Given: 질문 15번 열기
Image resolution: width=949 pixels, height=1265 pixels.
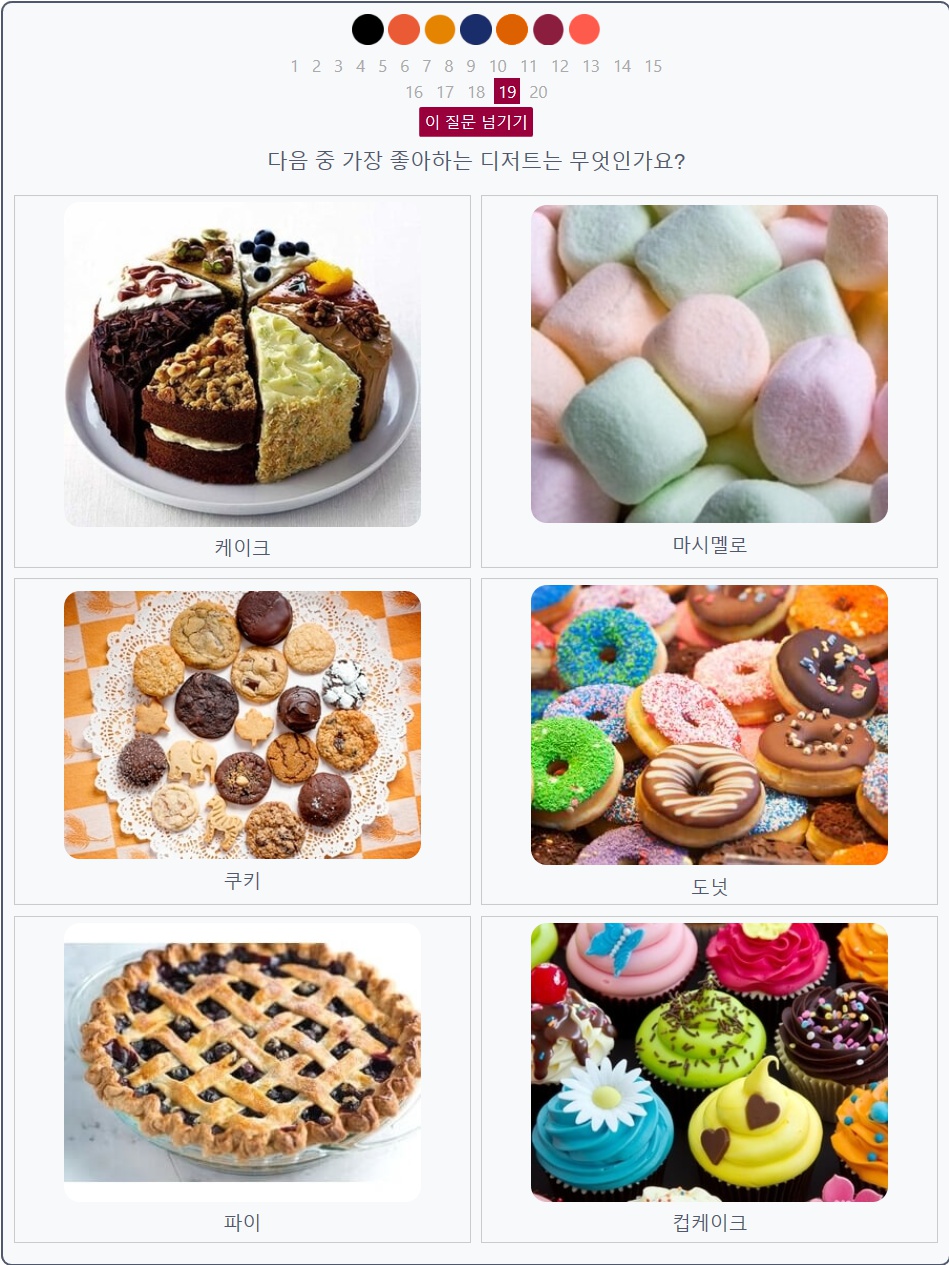Looking at the screenshot, I should [x=653, y=67].
